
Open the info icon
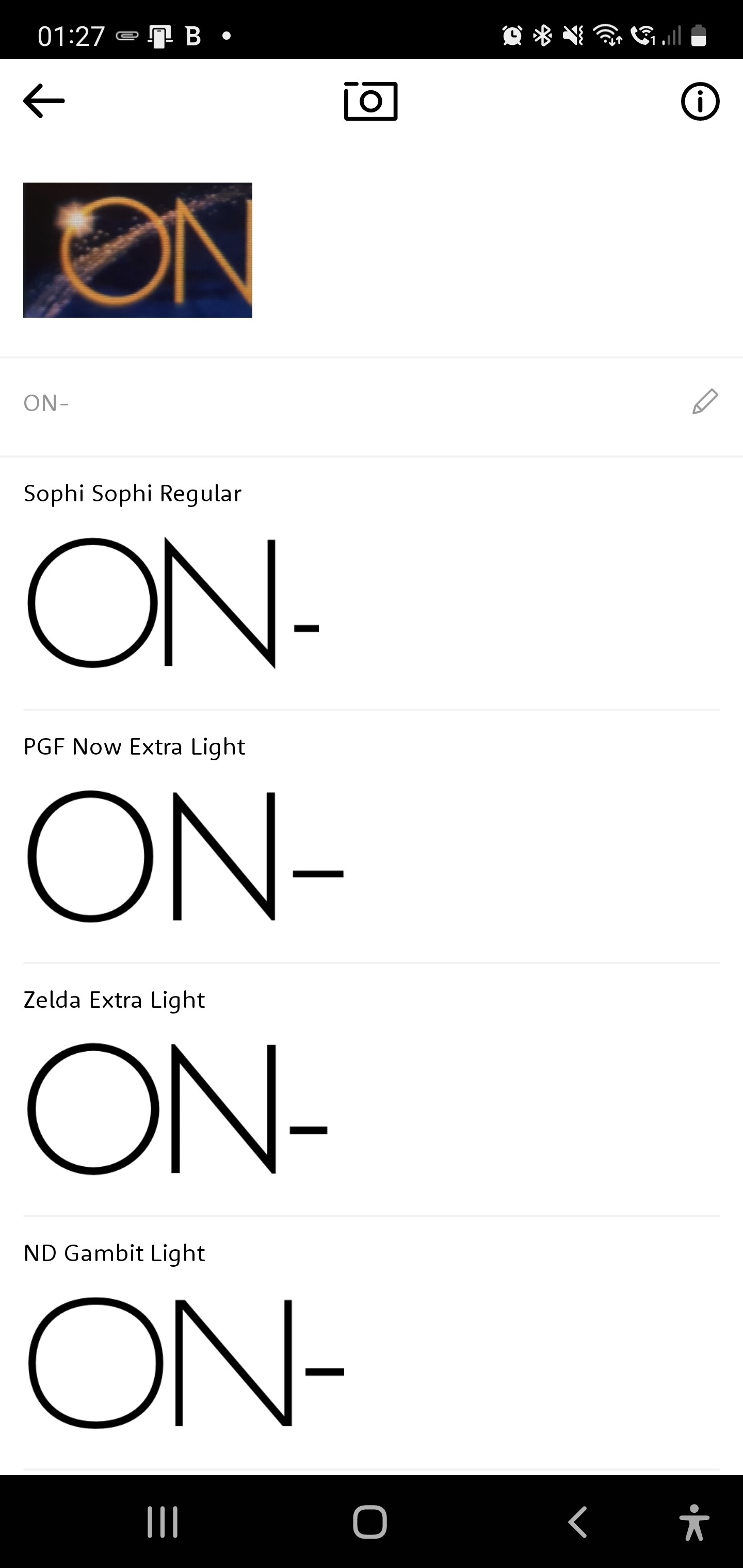(x=700, y=101)
